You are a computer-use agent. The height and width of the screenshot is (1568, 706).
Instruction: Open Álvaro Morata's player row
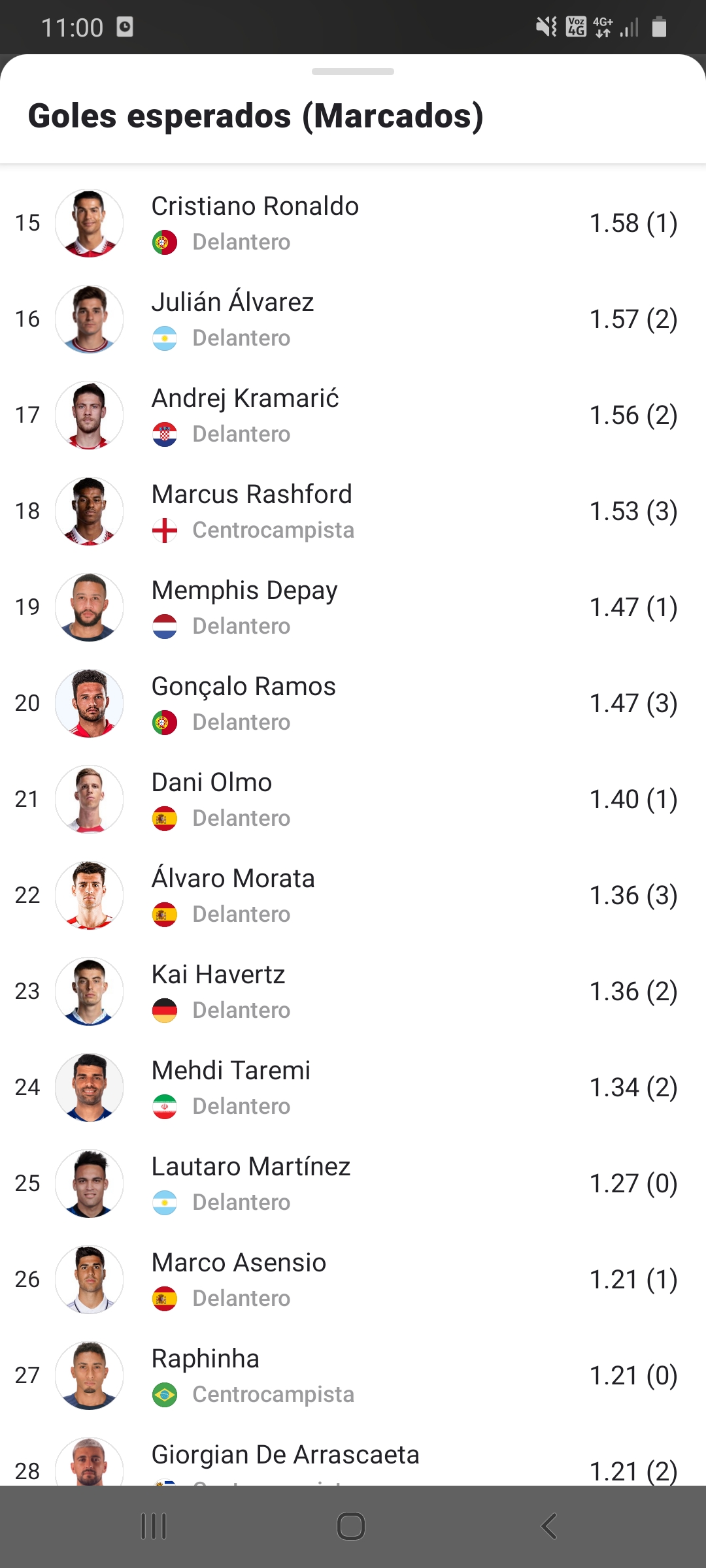(x=353, y=895)
